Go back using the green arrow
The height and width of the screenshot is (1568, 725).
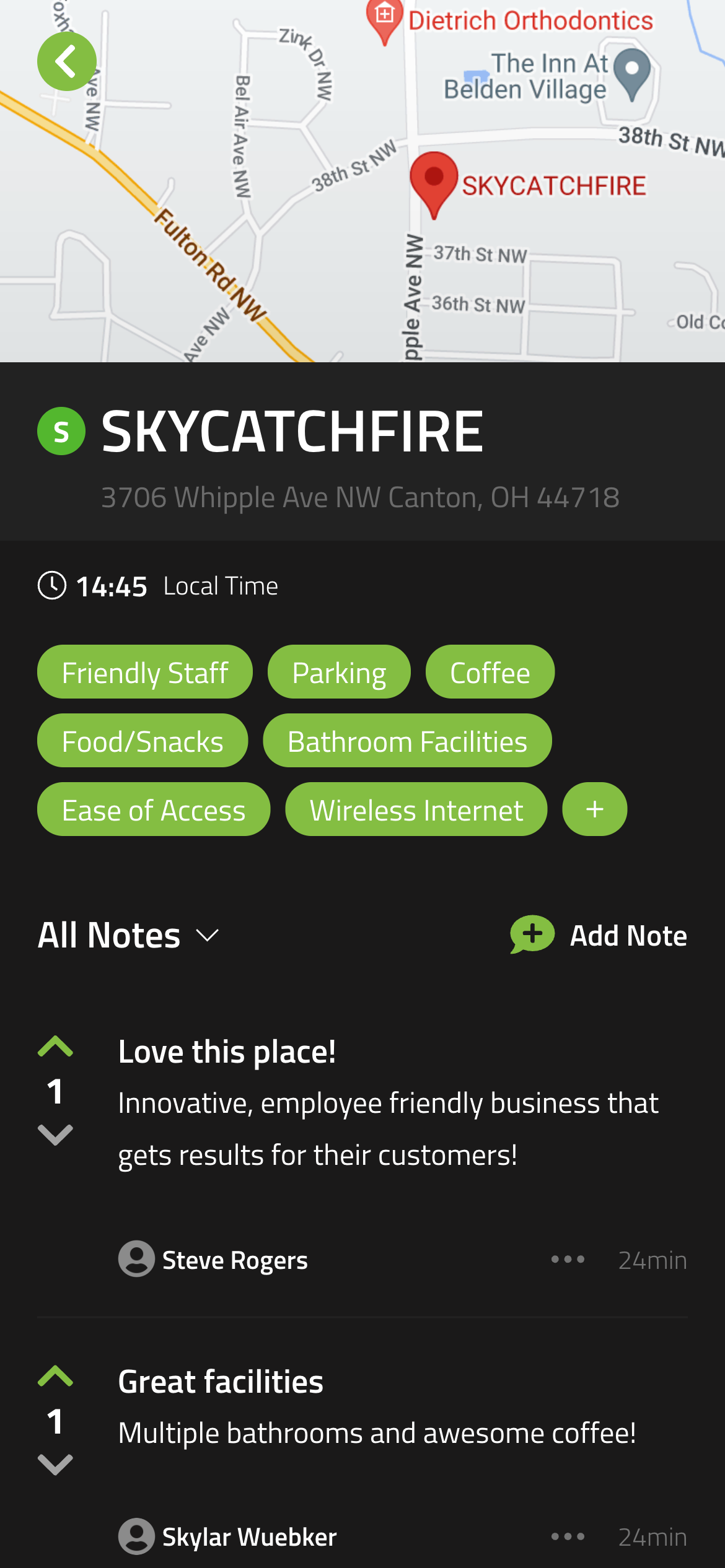coord(66,61)
